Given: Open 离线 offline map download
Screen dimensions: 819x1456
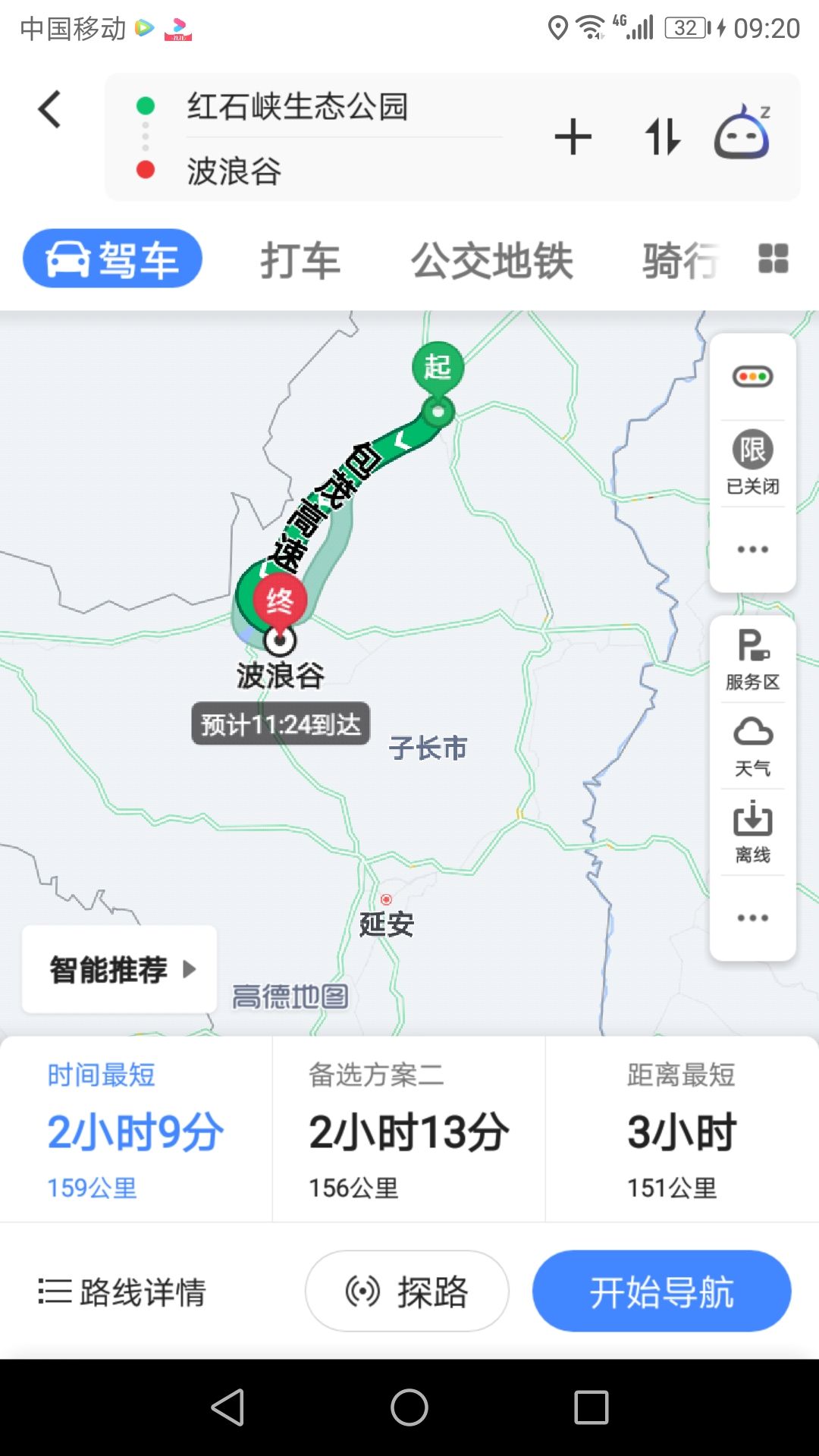Looking at the screenshot, I should pos(752,833).
